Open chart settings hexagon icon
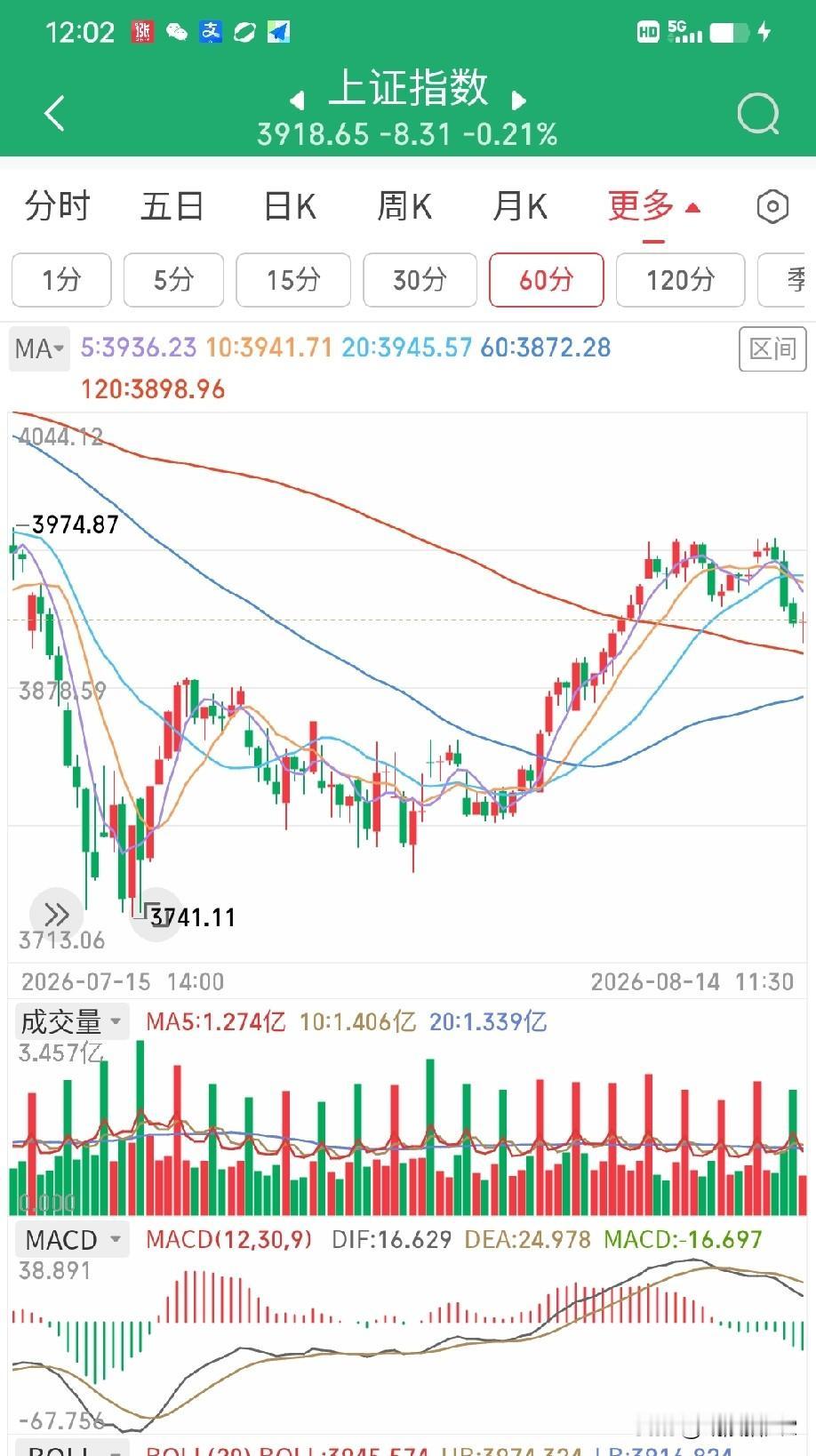The width and height of the screenshot is (816, 1456). [x=772, y=207]
